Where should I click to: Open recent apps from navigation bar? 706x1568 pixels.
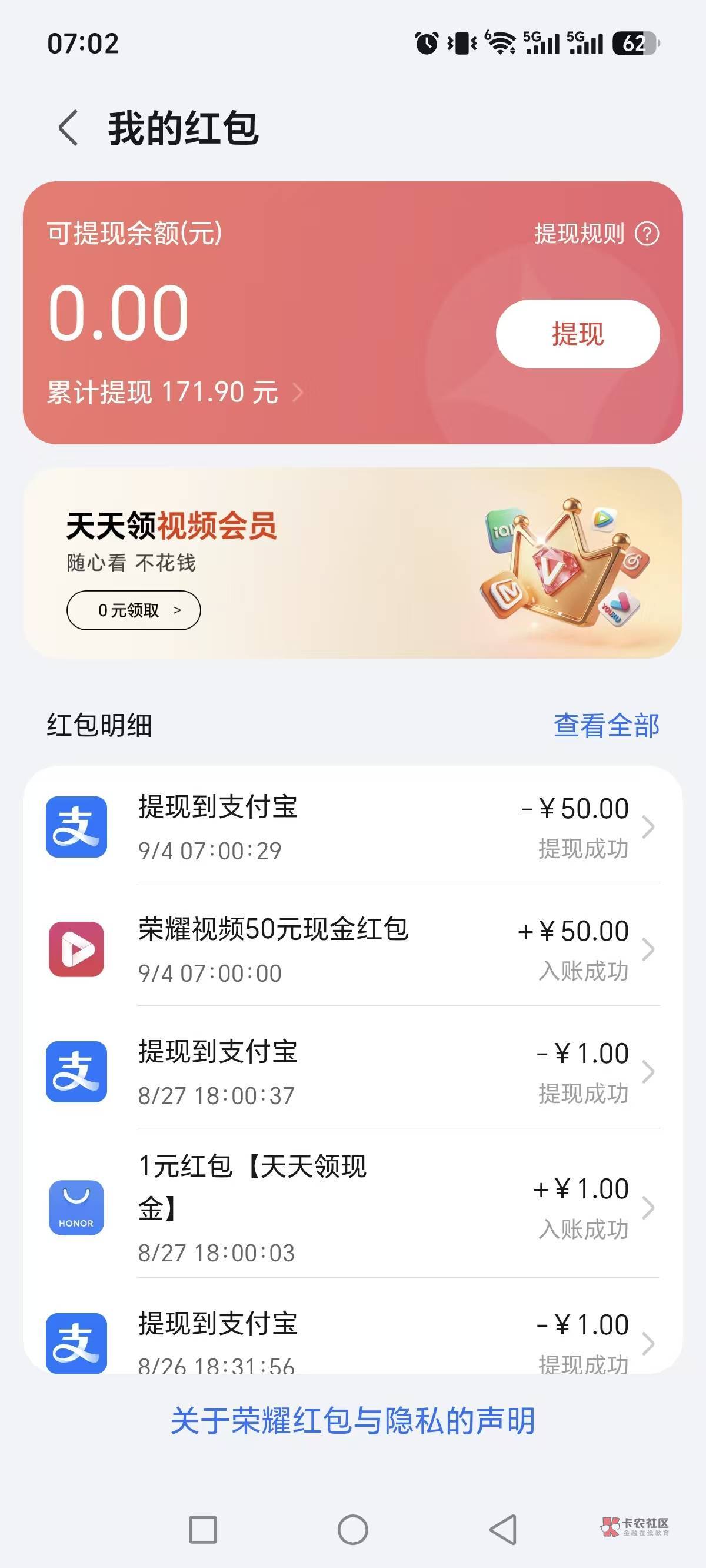pyautogui.click(x=202, y=1530)
